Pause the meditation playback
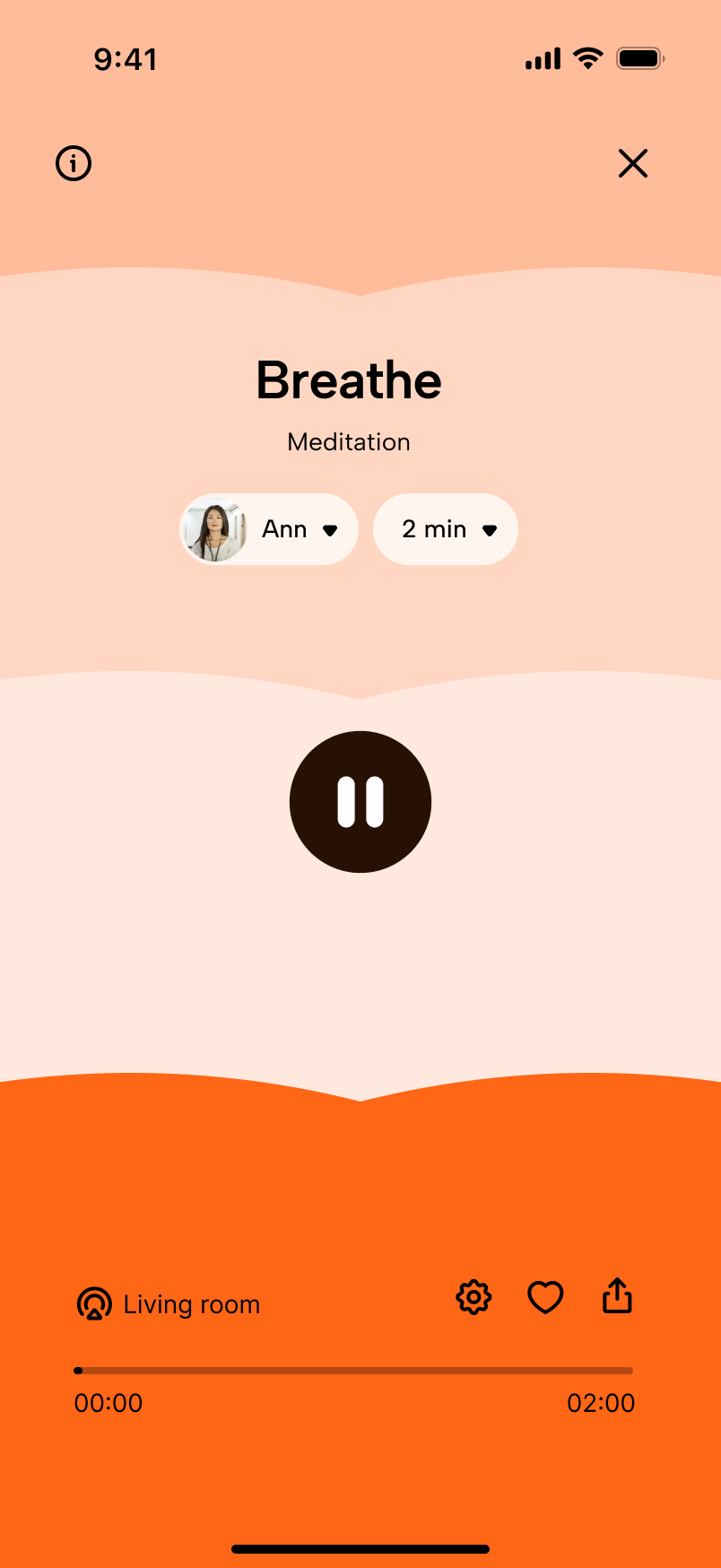Screen dimensions: 721x1568 pos(360,802)
